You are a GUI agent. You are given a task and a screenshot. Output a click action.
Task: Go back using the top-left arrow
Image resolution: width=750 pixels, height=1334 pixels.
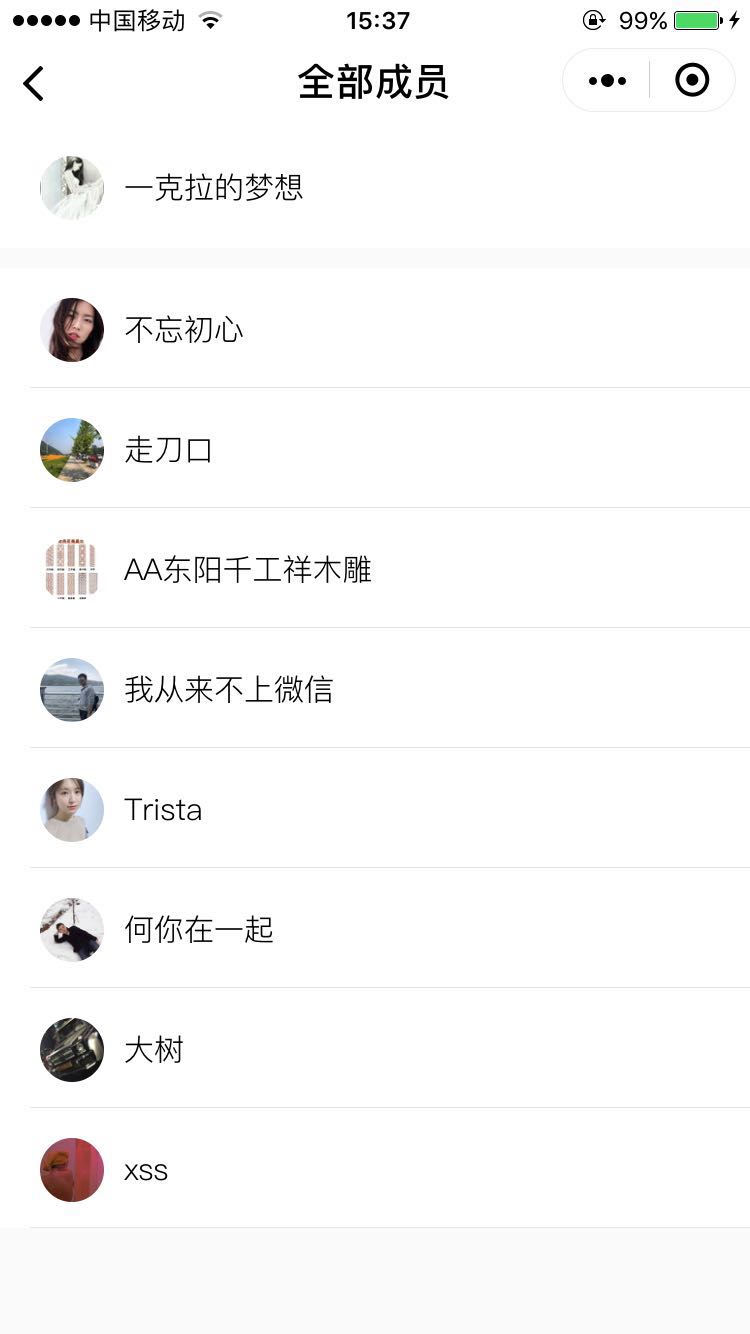pos(34,83)
